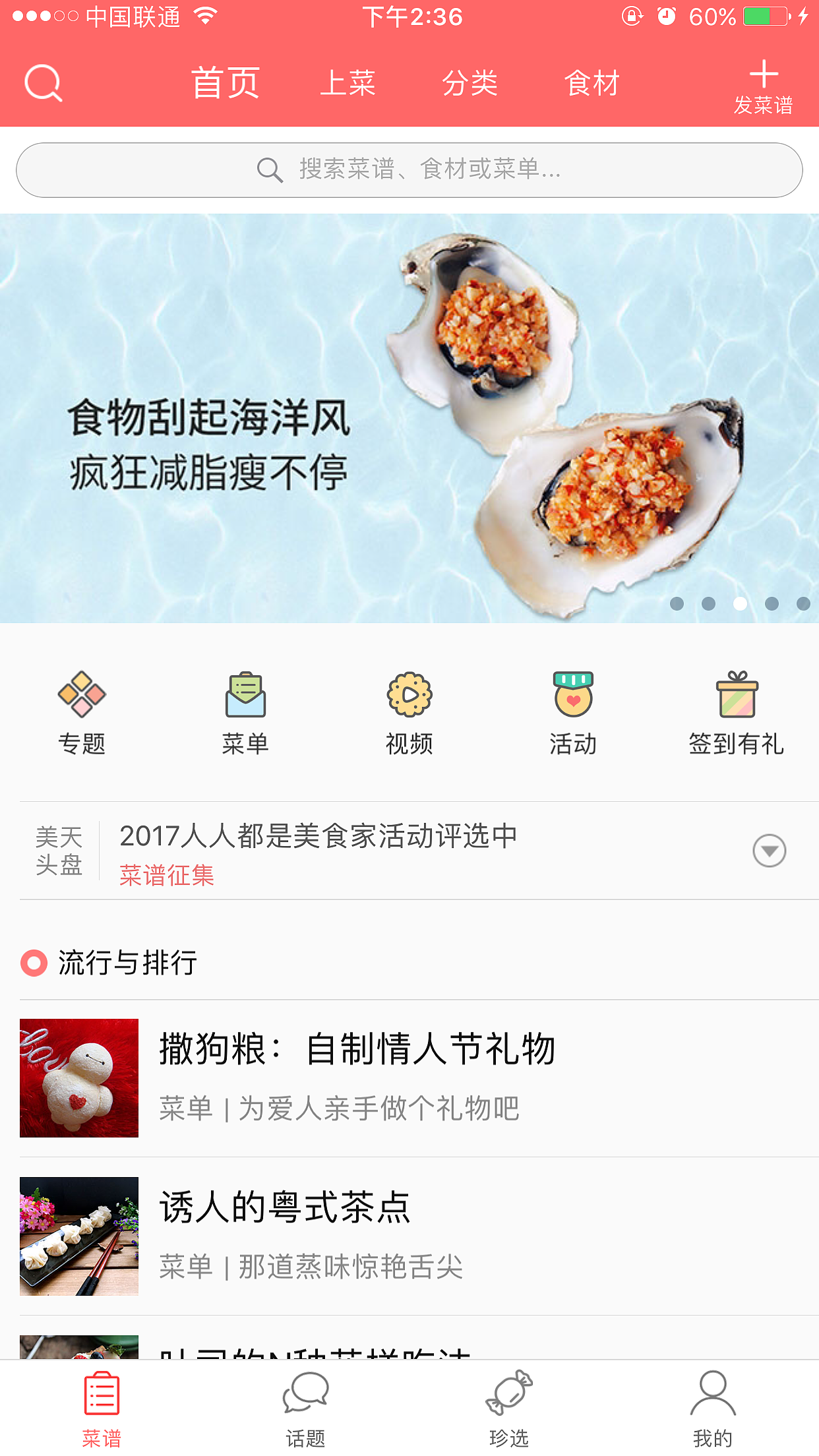Tap the search magnifier icon in header
This screenshot has height=1456, width=819.
point(44,83)
